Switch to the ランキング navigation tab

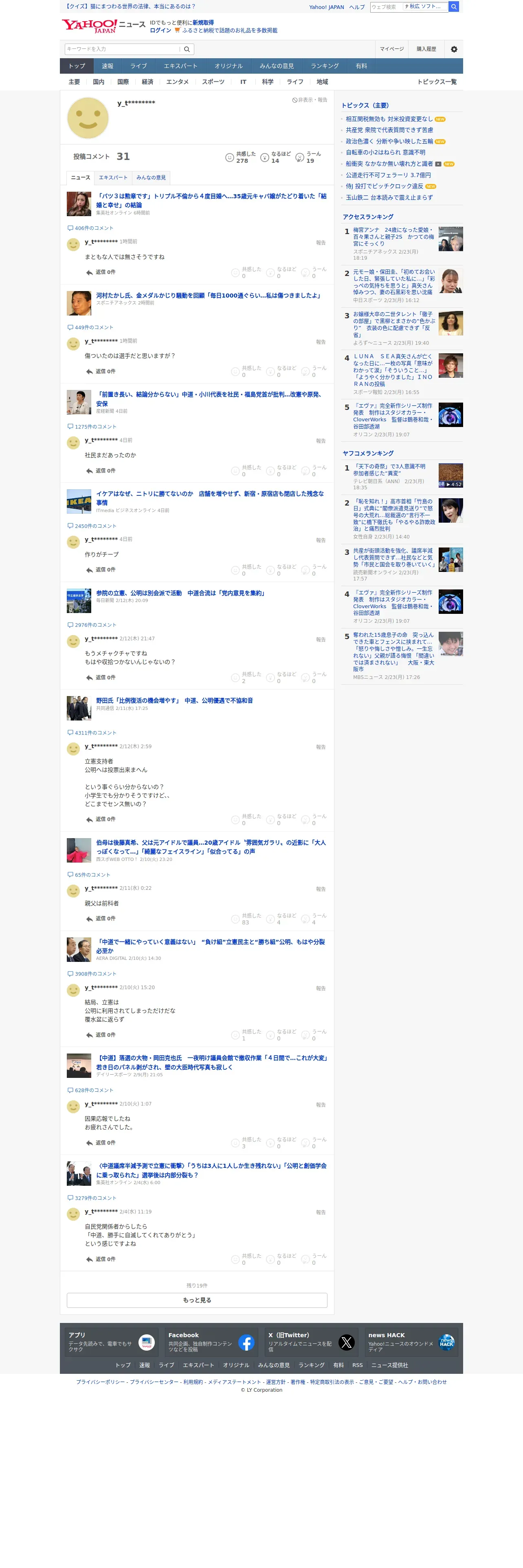tap(325, 66)
